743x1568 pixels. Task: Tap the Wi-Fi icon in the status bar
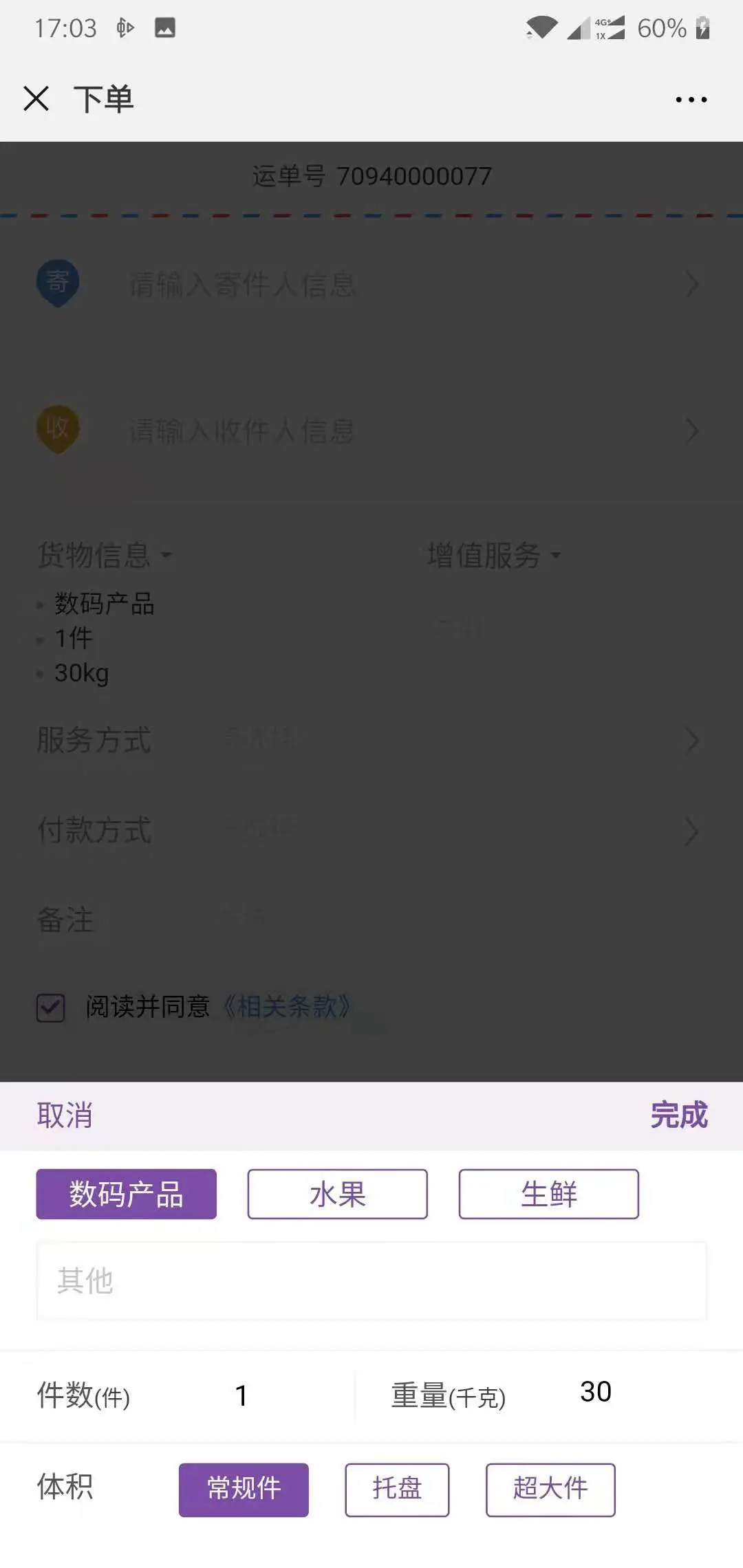coord(543,28)
